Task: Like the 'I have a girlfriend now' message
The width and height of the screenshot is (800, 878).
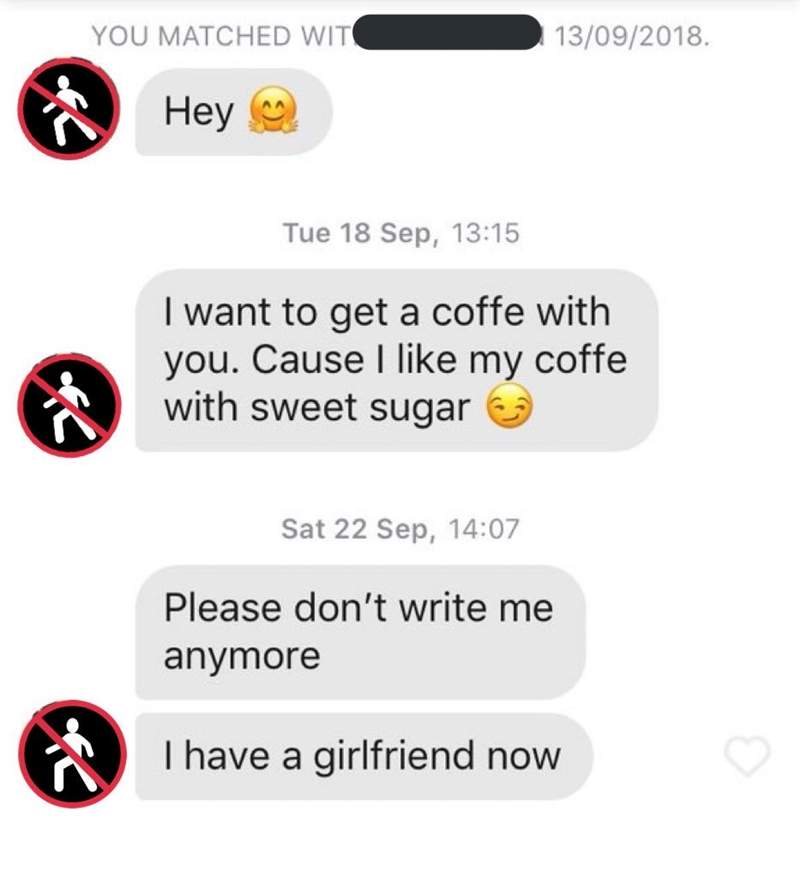Action: click(x=747, y=757)
